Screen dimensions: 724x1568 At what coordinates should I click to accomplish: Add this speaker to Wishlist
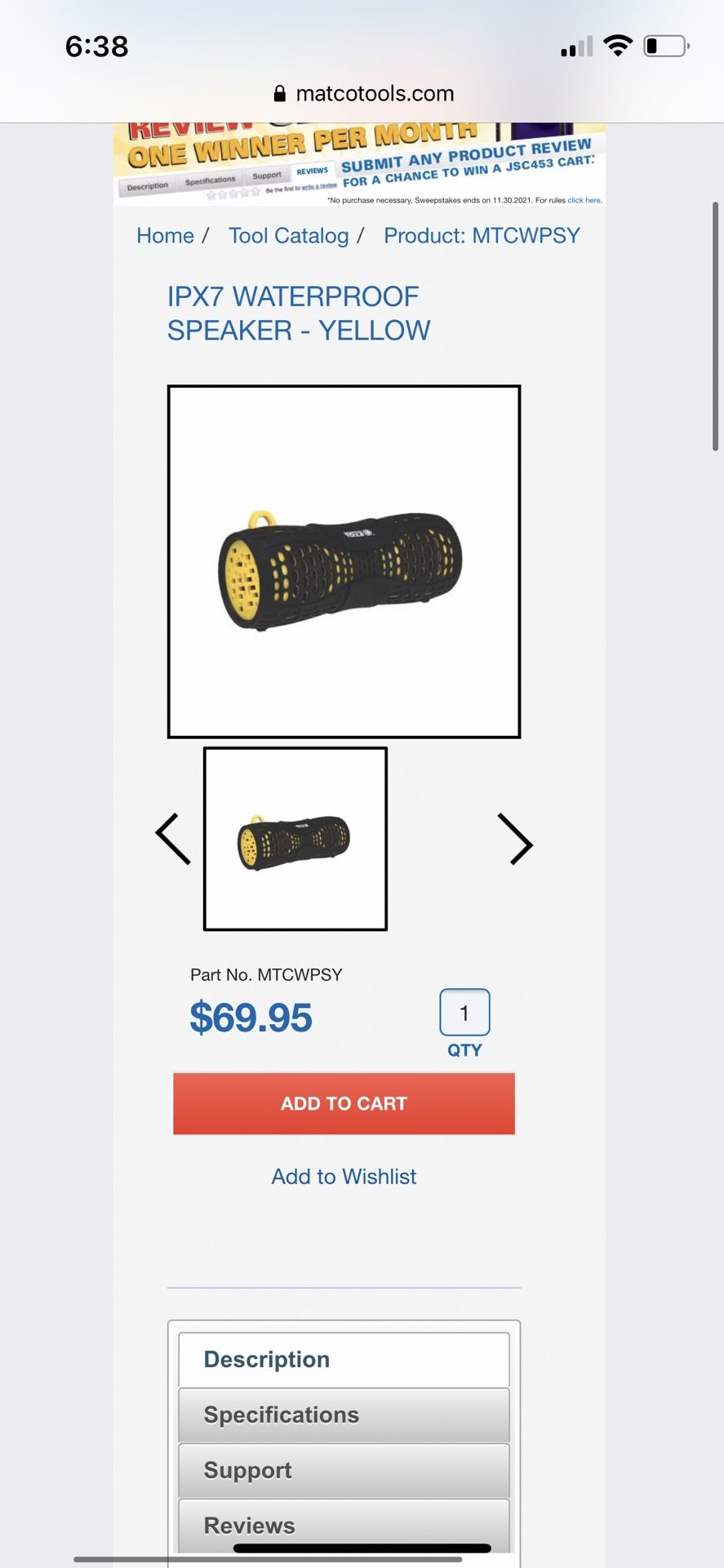click(344, 1176)
